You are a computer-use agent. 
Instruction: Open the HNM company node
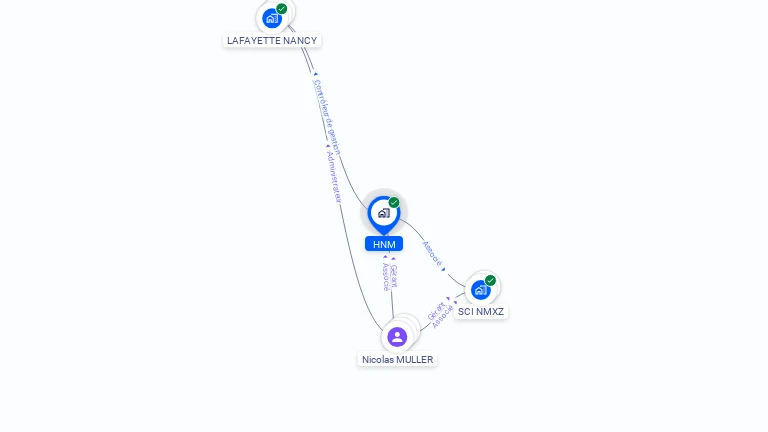pyautogui.click(x=383, y=213)
